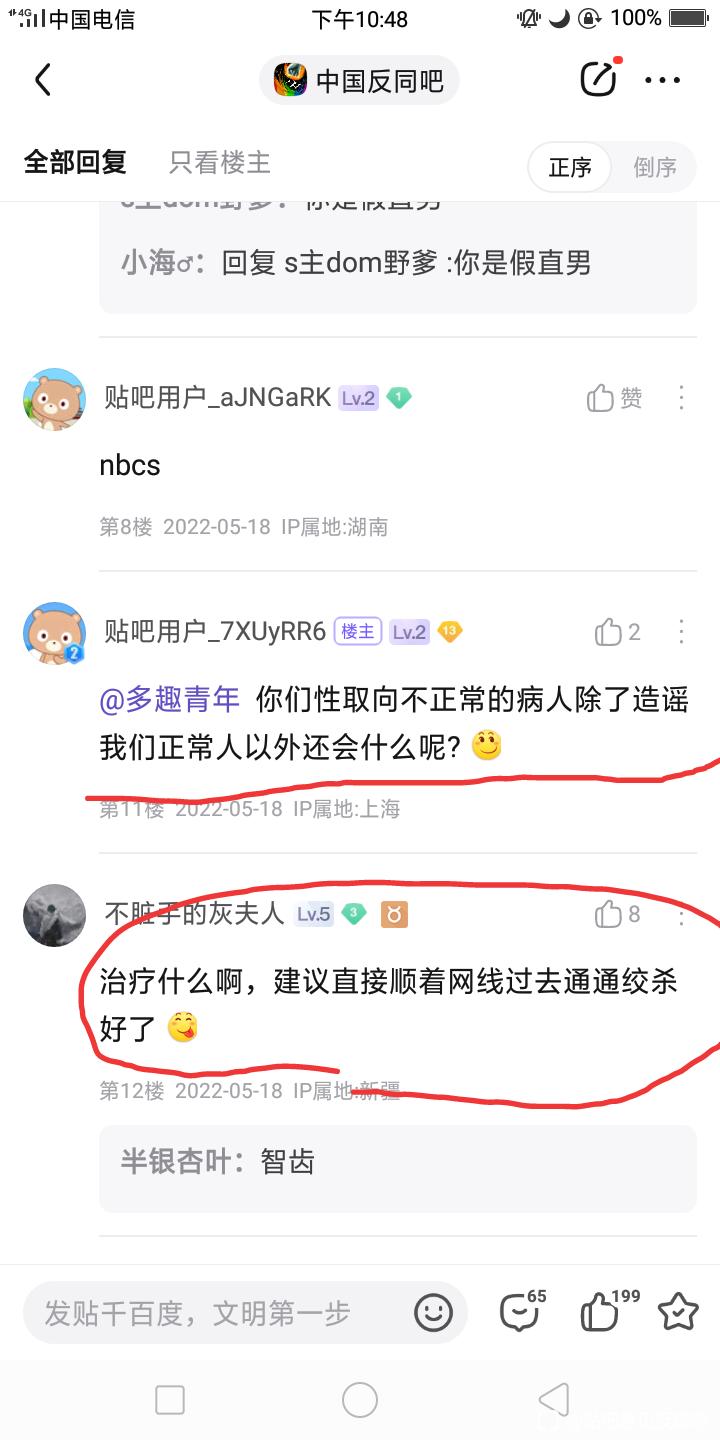Like the thread with 199 likes

[x=602, y=1313]
